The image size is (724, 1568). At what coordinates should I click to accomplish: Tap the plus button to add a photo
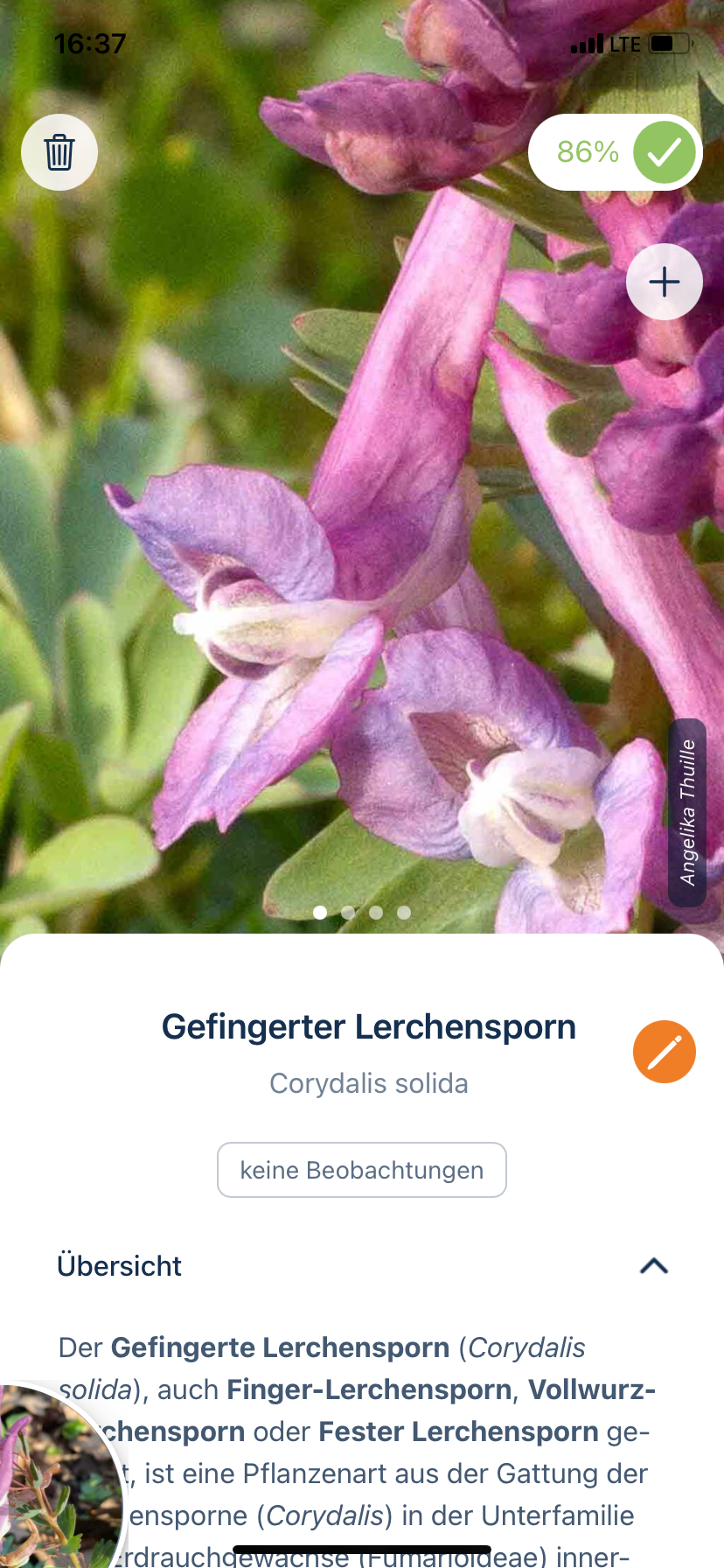[x=664, y=282]
